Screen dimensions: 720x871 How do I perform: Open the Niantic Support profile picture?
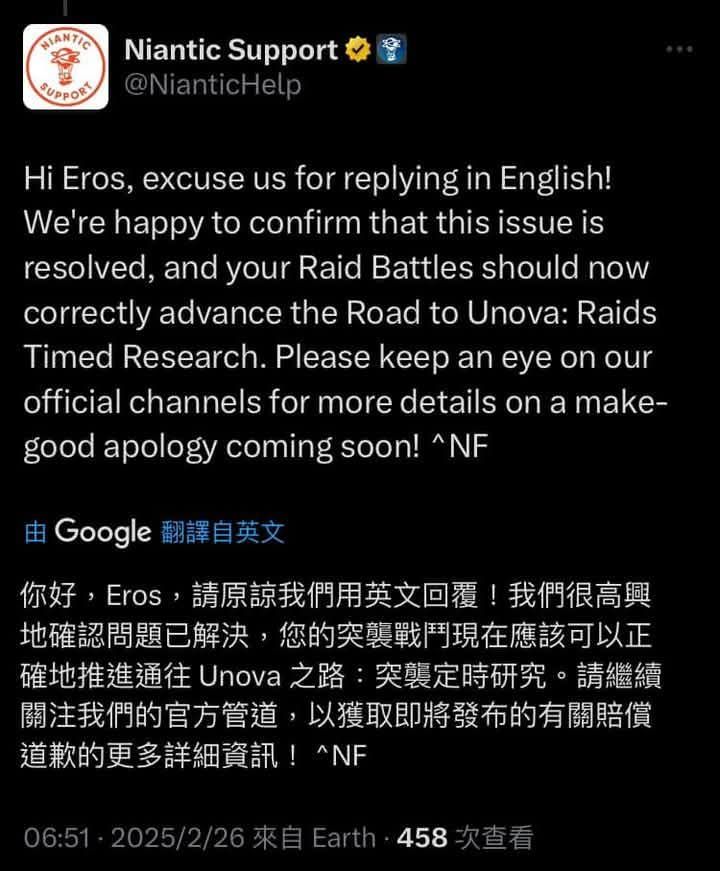[x=65, y=67]
